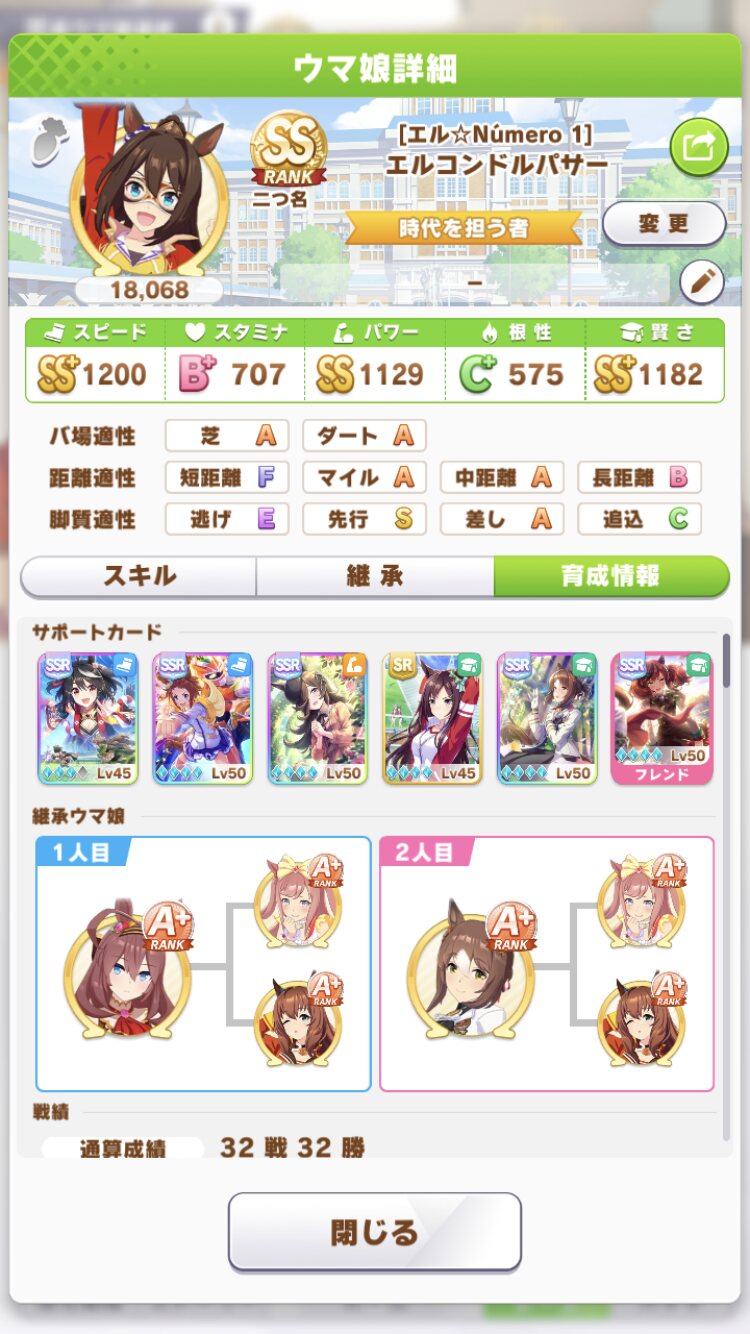This screenshot has height=1334, width=750.
Task: Open the フレンド support card
Action: coord(662,717)
